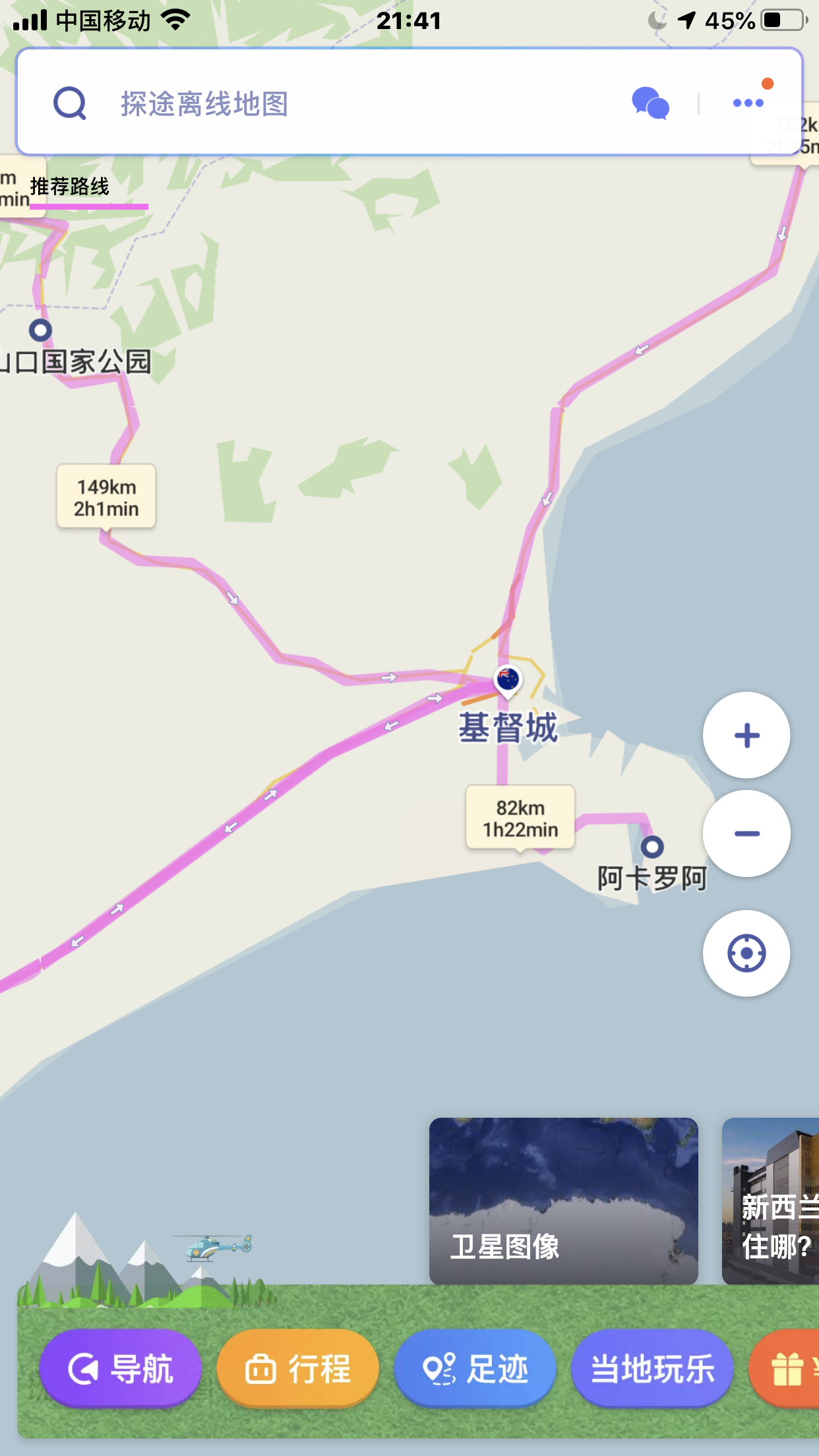Open the three-dot overflow menu
This screenshot has height=1456, width=819.
point(748,102)
